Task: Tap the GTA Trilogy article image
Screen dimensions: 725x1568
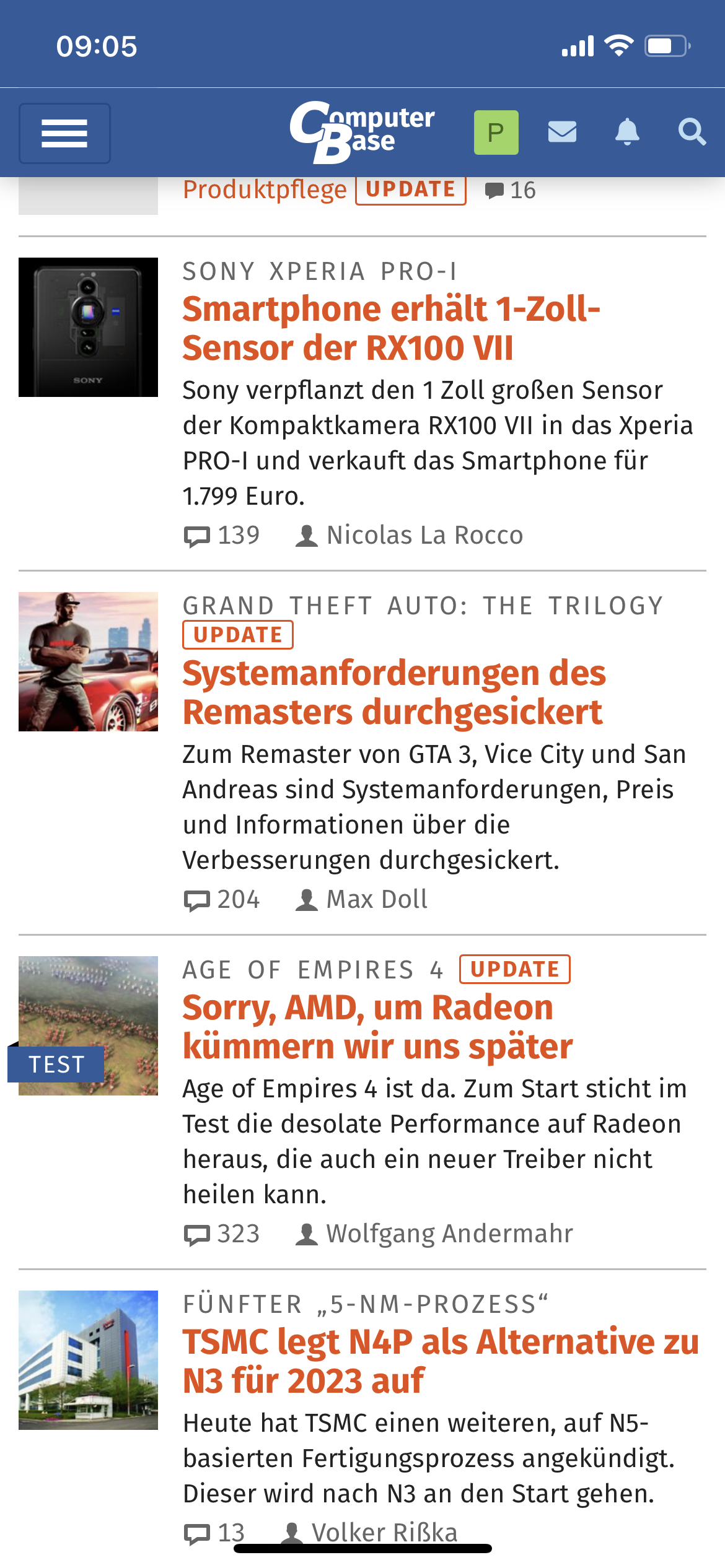Action: pyautogui.click(x=88, y=661)
